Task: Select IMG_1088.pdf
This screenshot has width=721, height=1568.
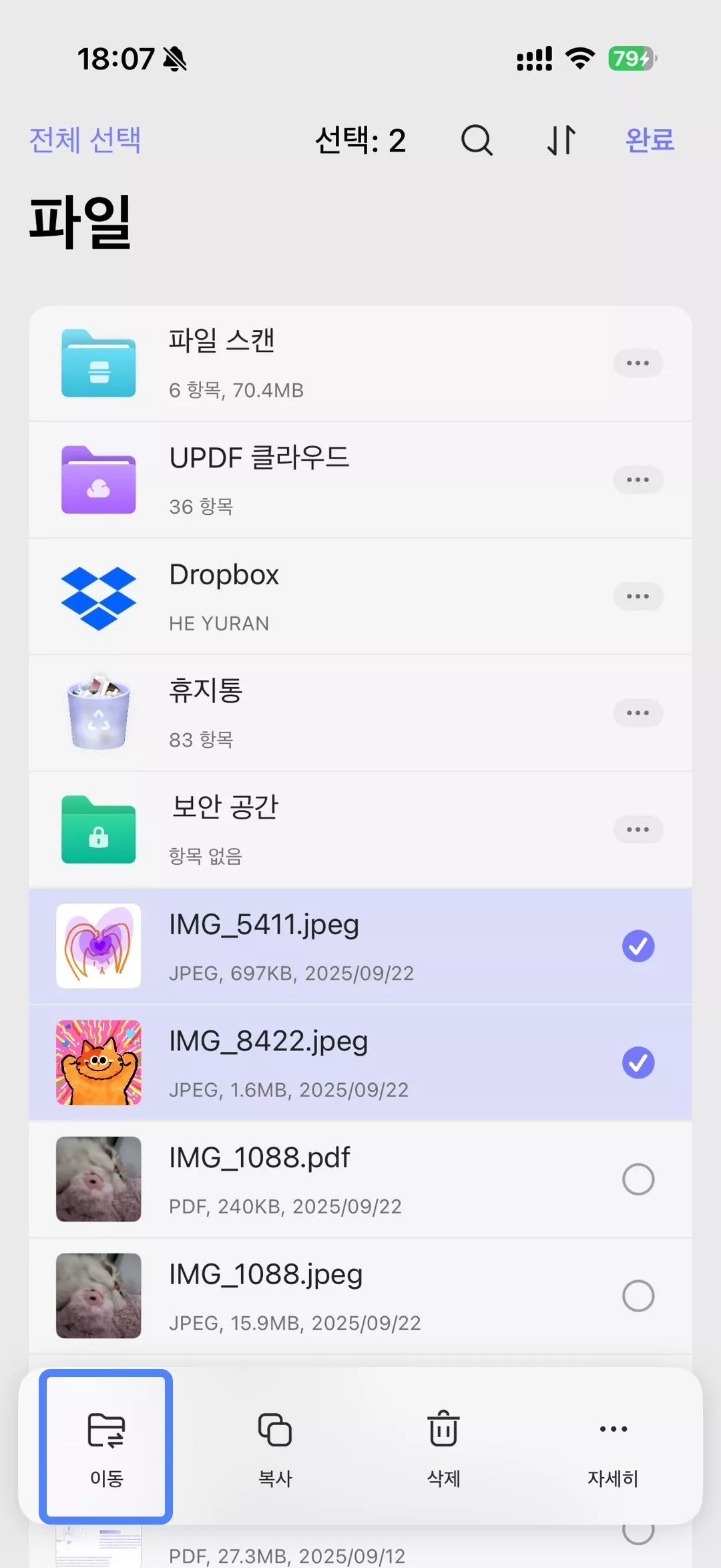Action: pos(638,1179)
